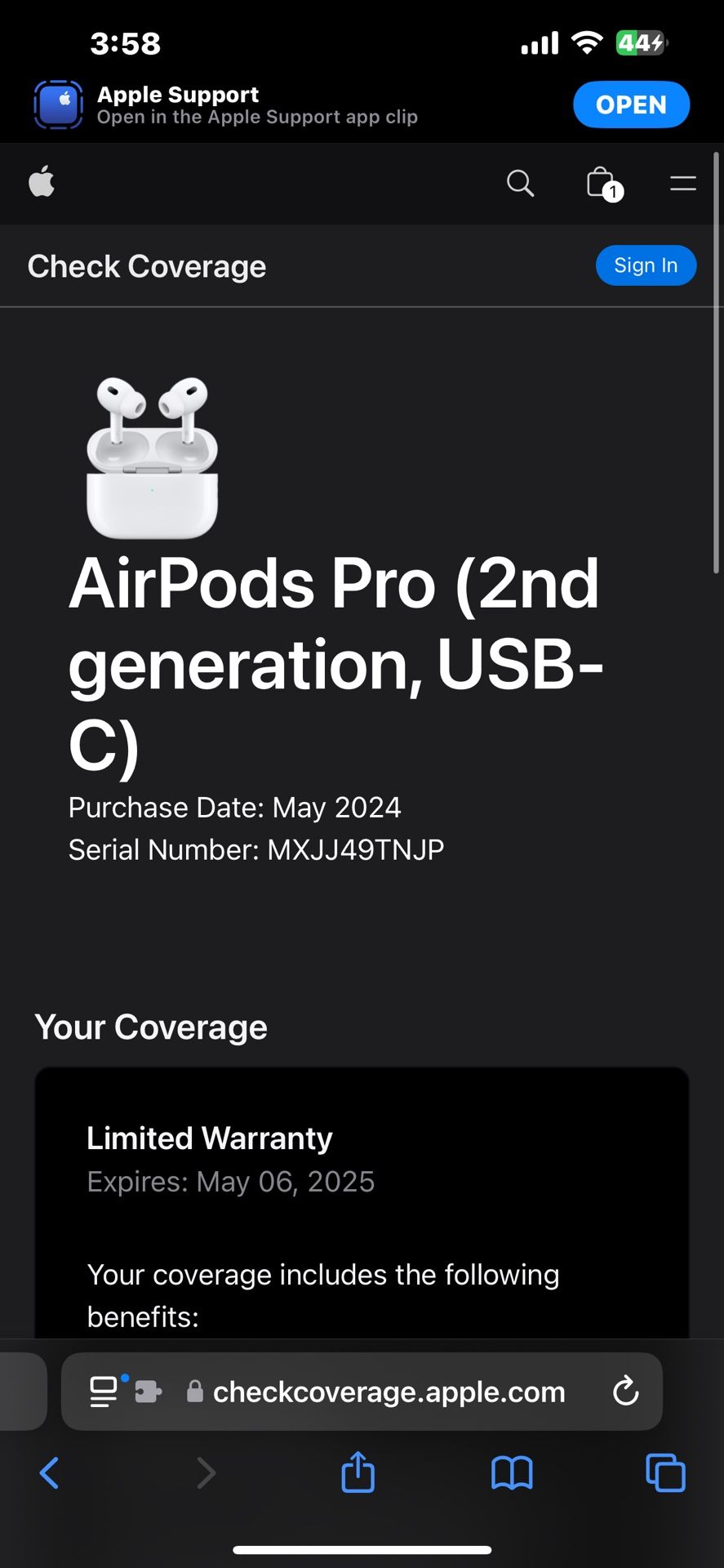Tap the Sign In button

[x=645, y=265]
